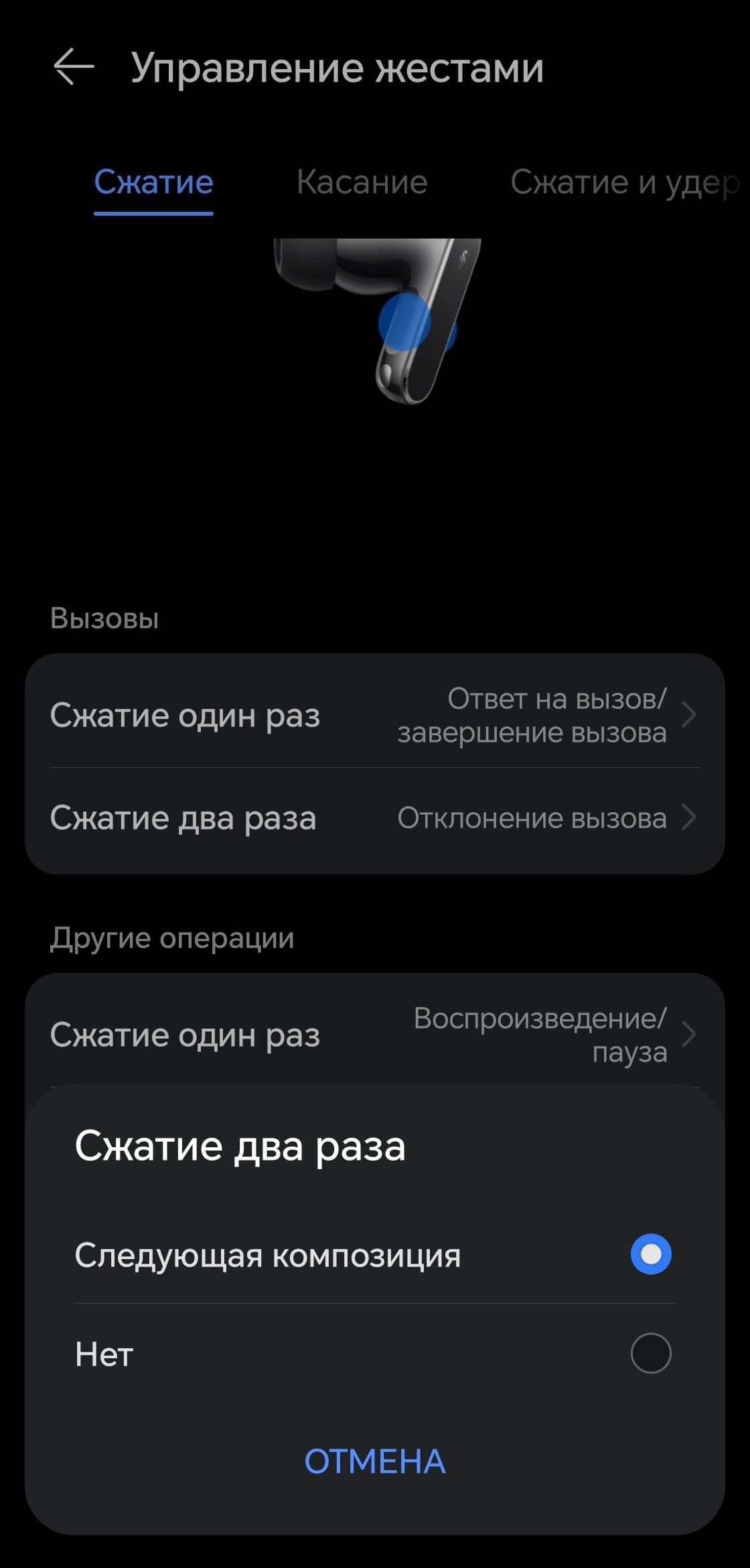The width and height of the screenshot is (750, 1568).
Task: Dismiss the dialog with ОТМЕНА
Action: [375, 1461]
